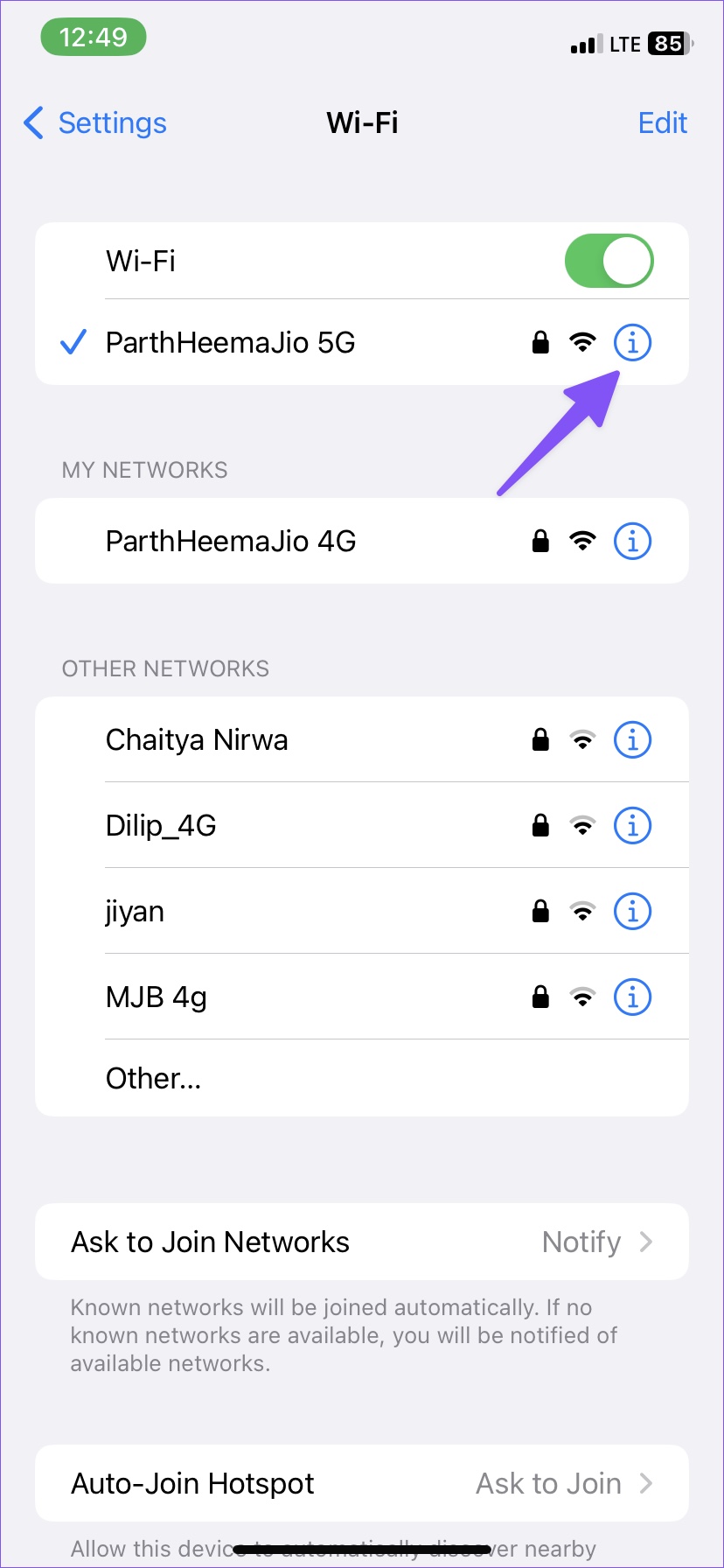Select the Dilip_4G network

tap(161, 825)
